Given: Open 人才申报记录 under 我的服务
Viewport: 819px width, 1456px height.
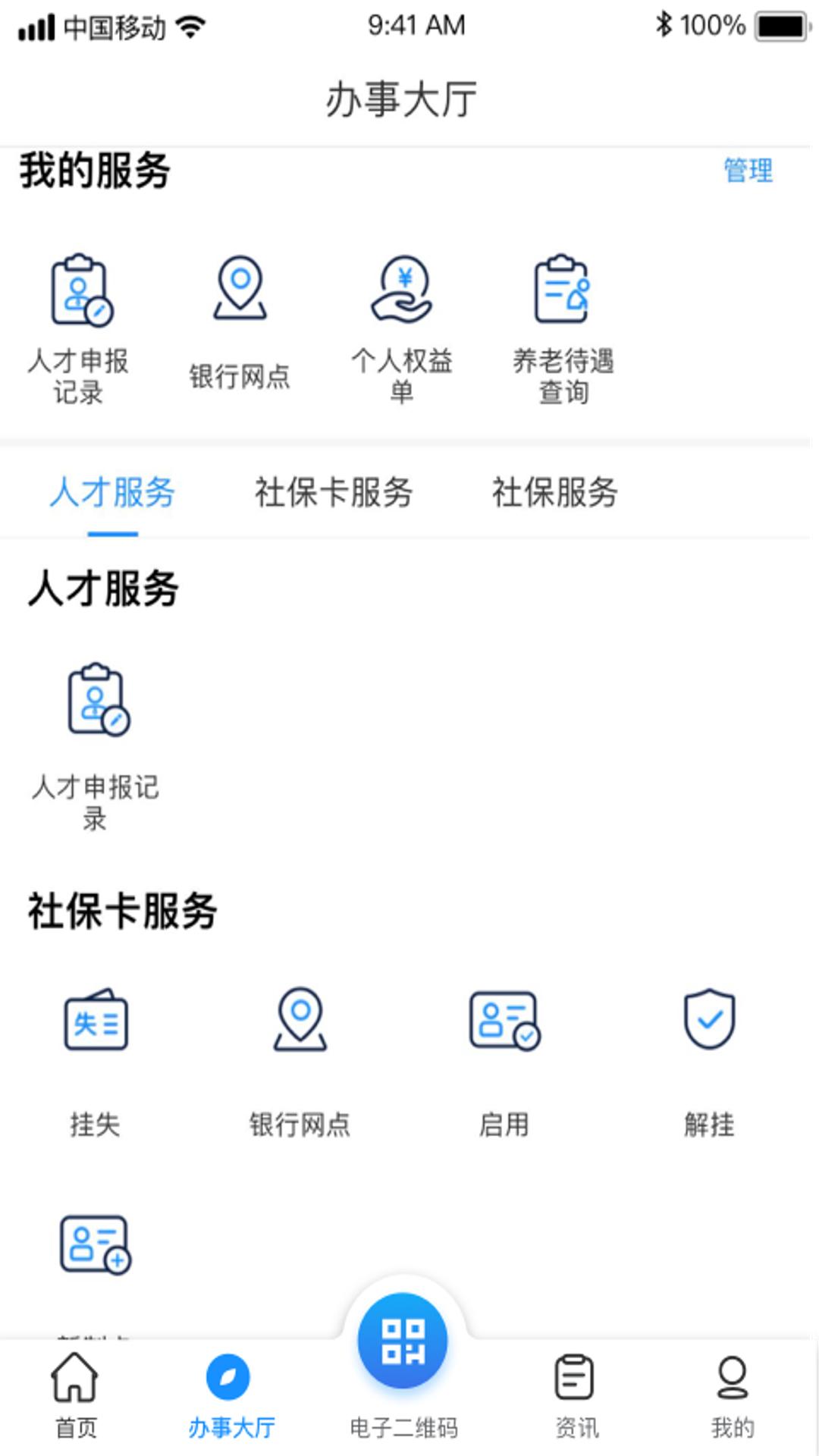Looking at the screenshot, I should tap(80, 326).
